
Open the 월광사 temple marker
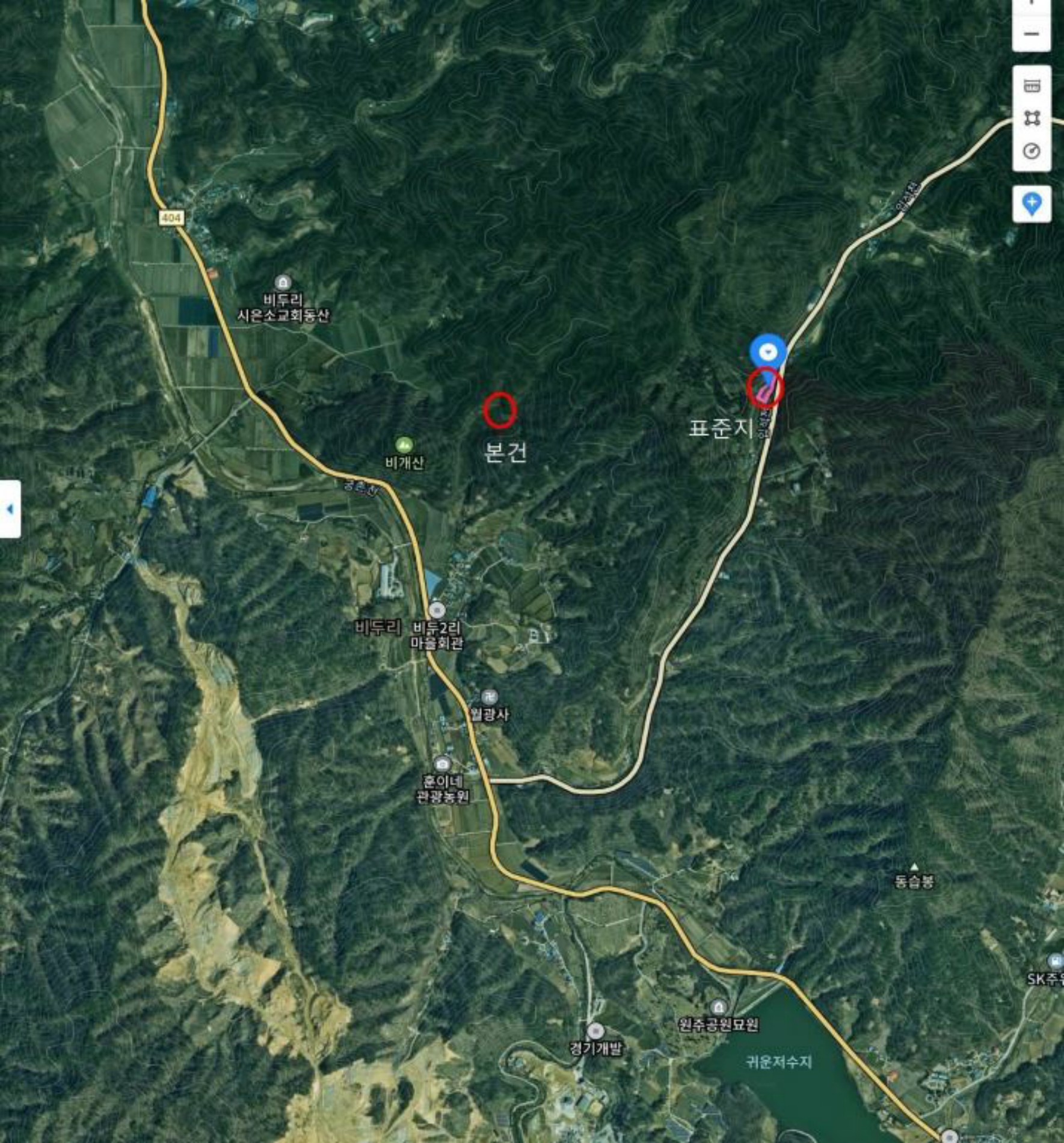(x=490, y=697)
